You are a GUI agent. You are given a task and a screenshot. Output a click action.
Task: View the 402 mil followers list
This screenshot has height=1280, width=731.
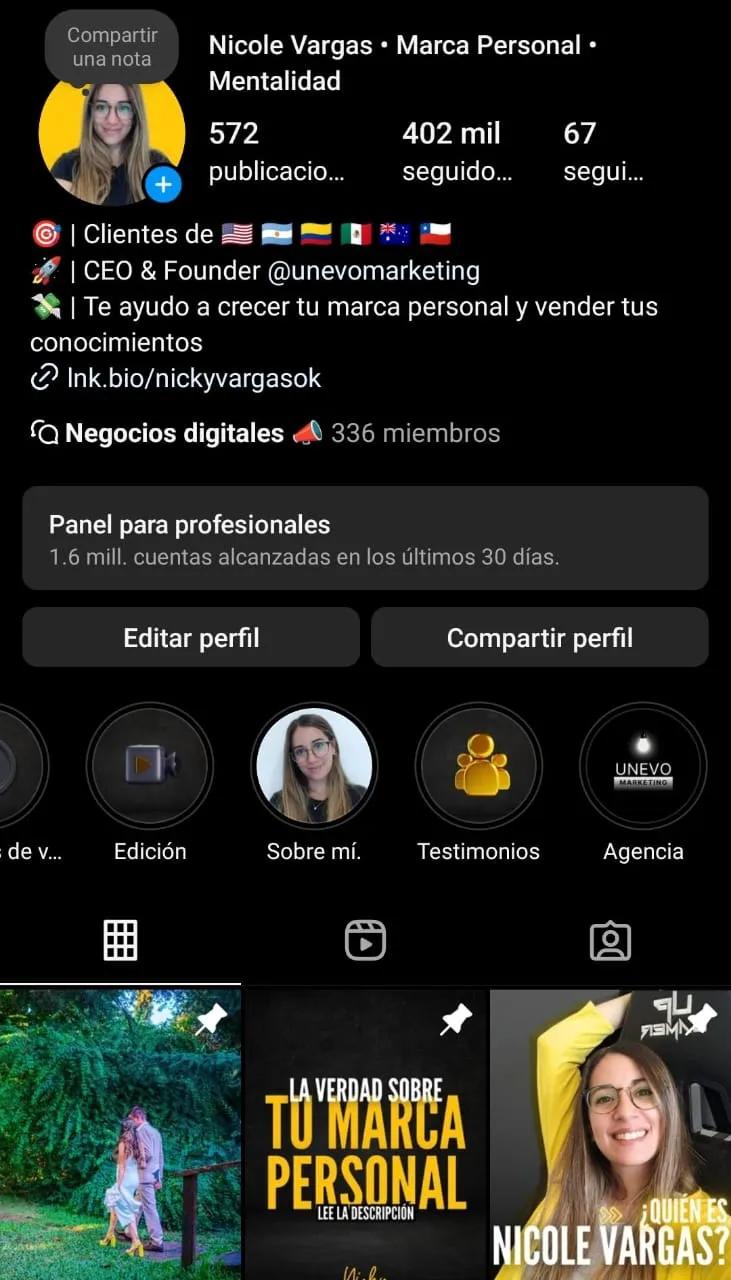click(x=456, y=151)
